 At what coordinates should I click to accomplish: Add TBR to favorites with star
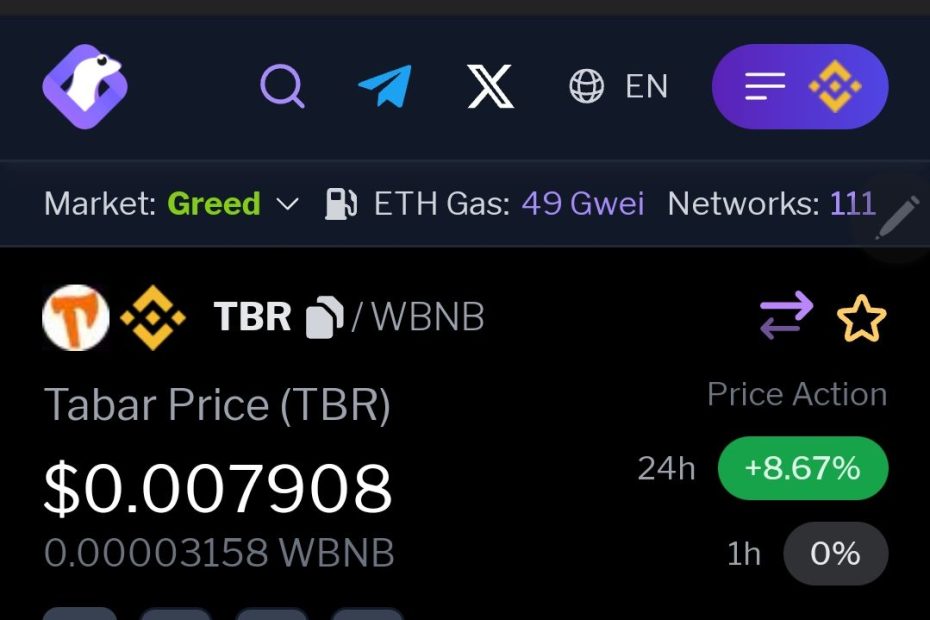coord(861,319)
